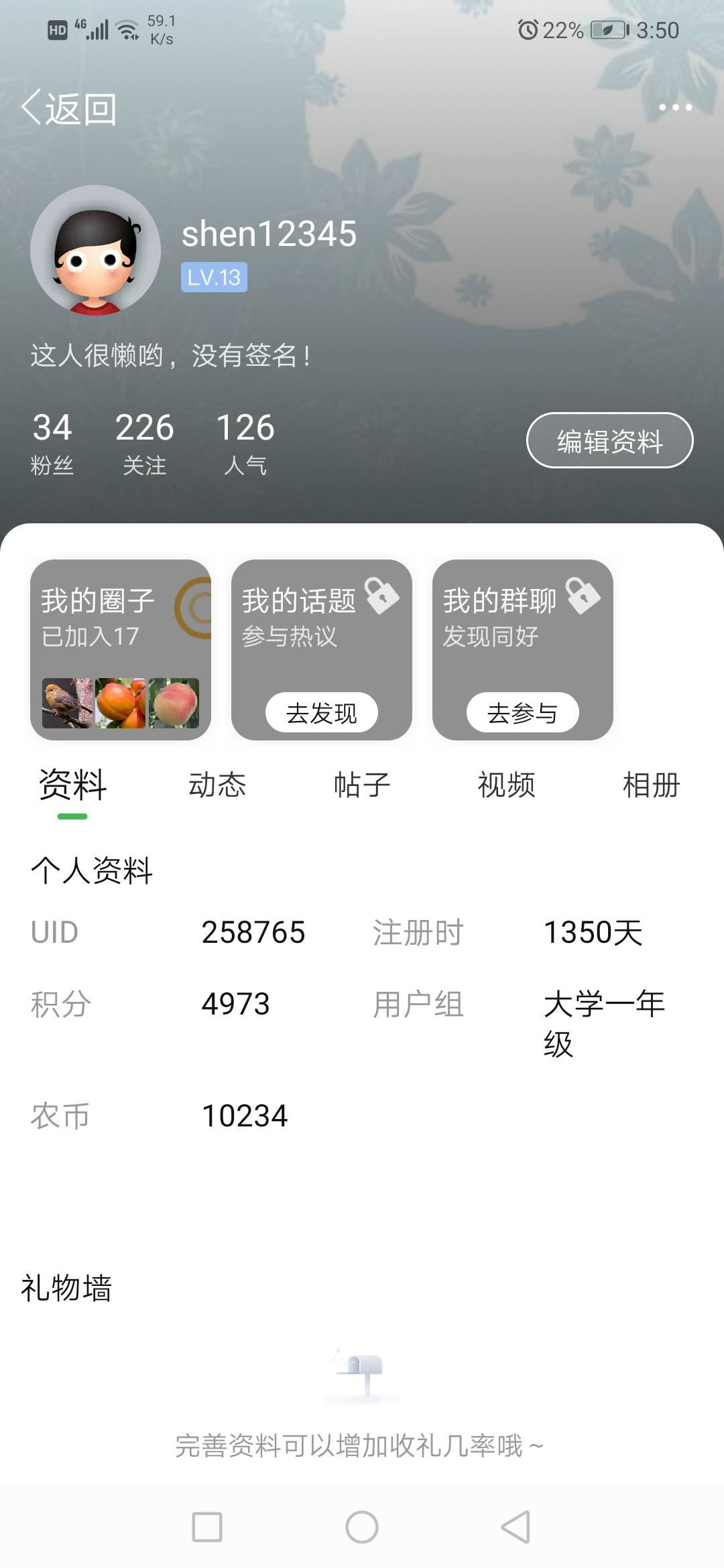The image size is (724, 1568).
Task: Switch to the 相册 tab
Action: tap(652, 785)
